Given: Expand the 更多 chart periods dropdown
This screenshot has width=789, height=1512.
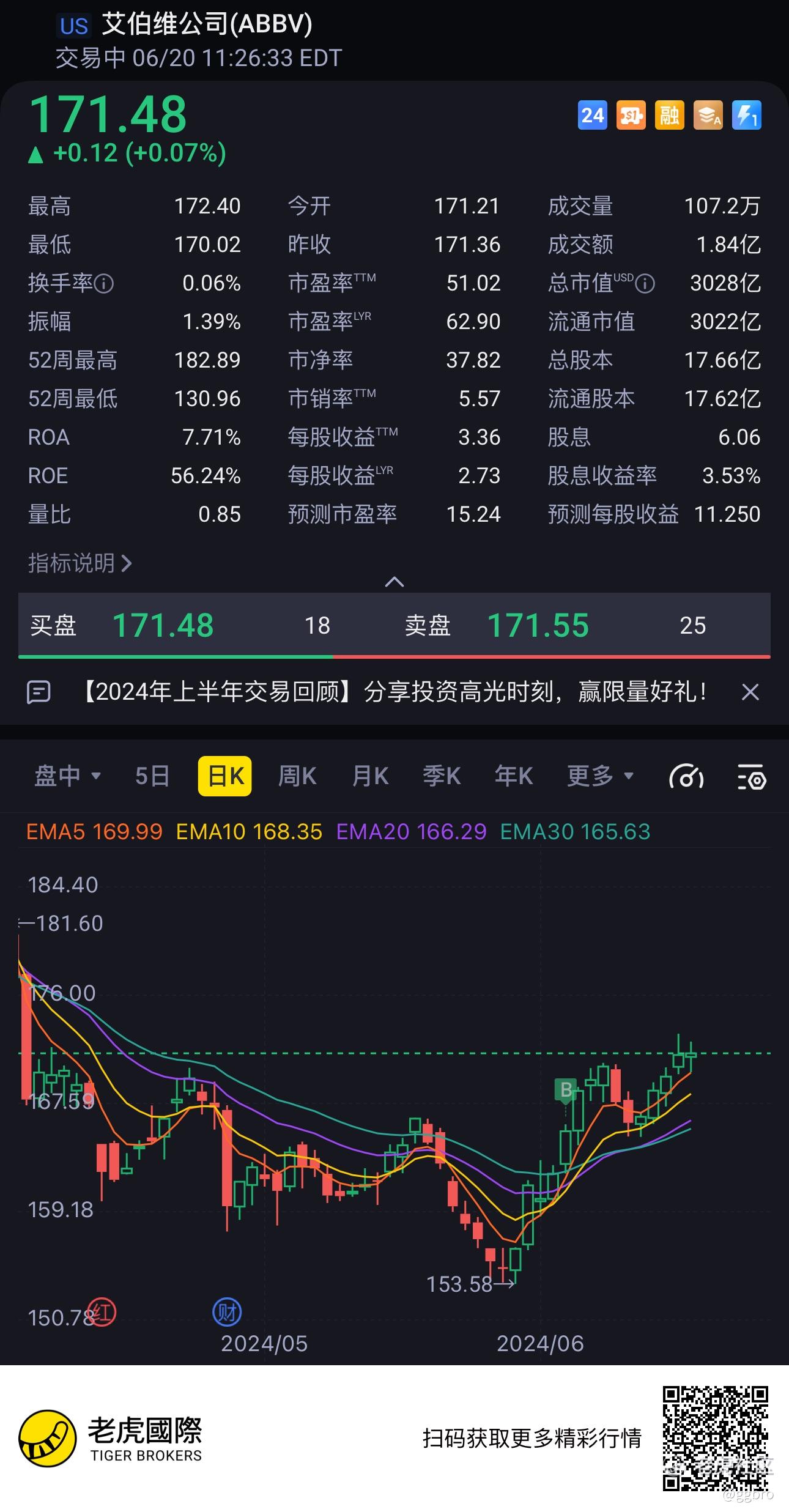Looking at the screenshot, I should point(599,776).
